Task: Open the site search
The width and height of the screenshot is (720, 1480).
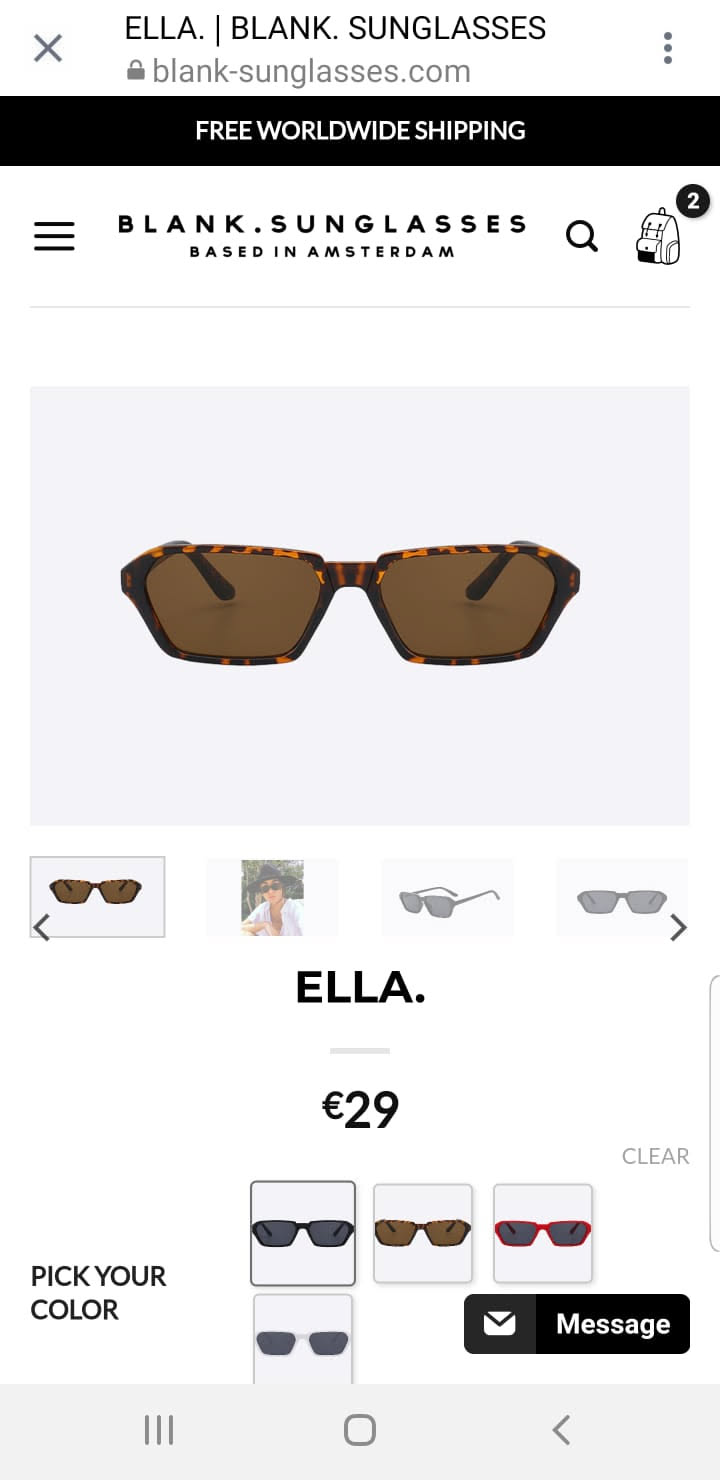Action: click(582, 236)
